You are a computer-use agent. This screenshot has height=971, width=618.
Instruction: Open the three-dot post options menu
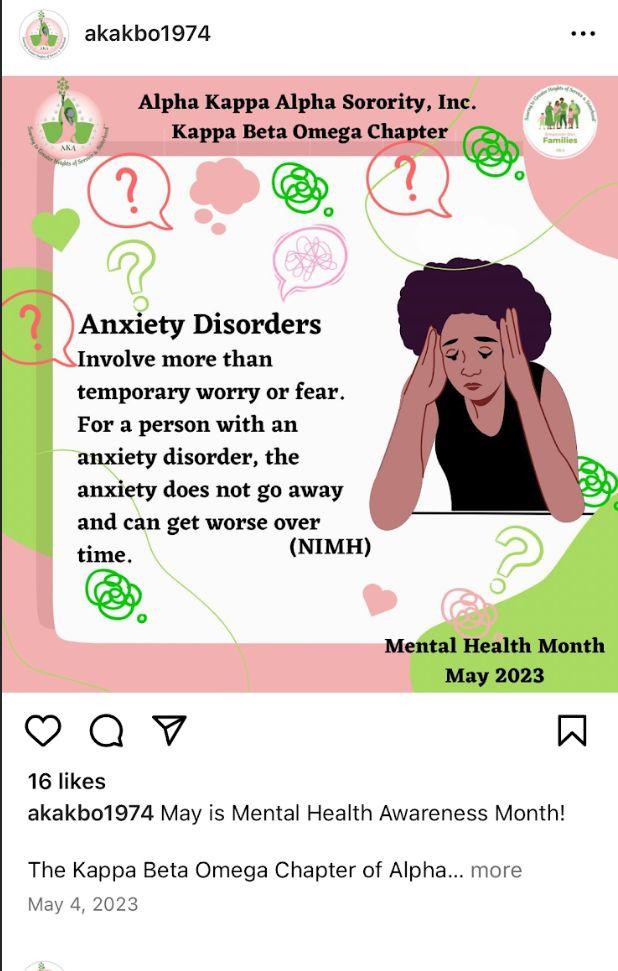point(583,34)
